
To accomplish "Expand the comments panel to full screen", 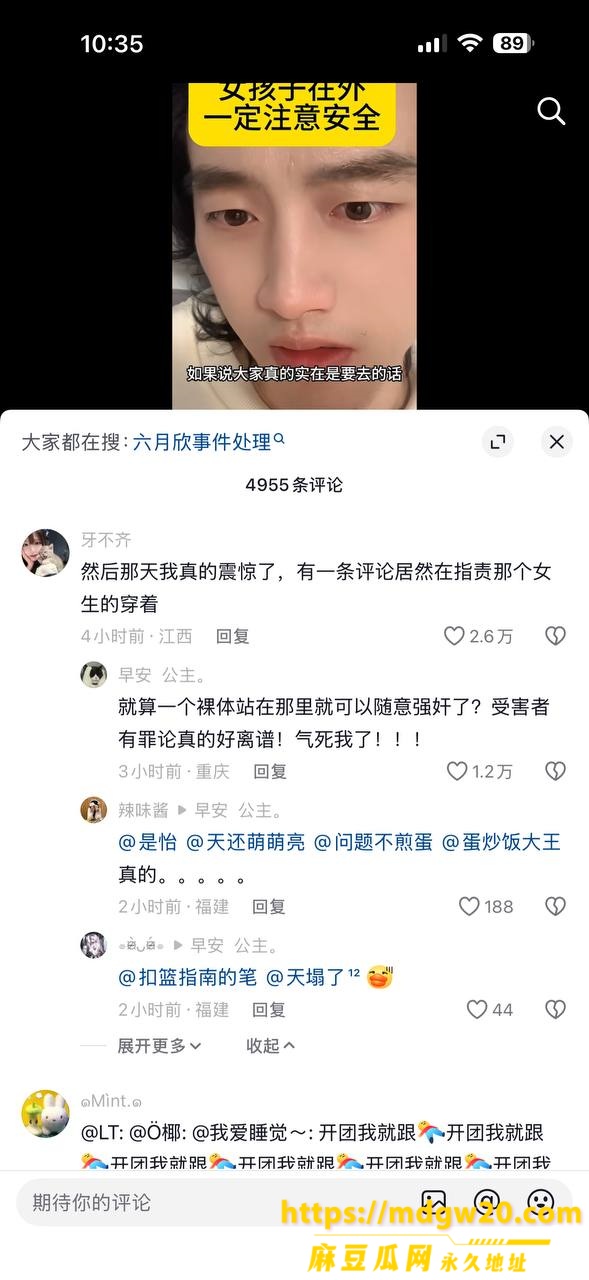I will [x=497, y=441].
